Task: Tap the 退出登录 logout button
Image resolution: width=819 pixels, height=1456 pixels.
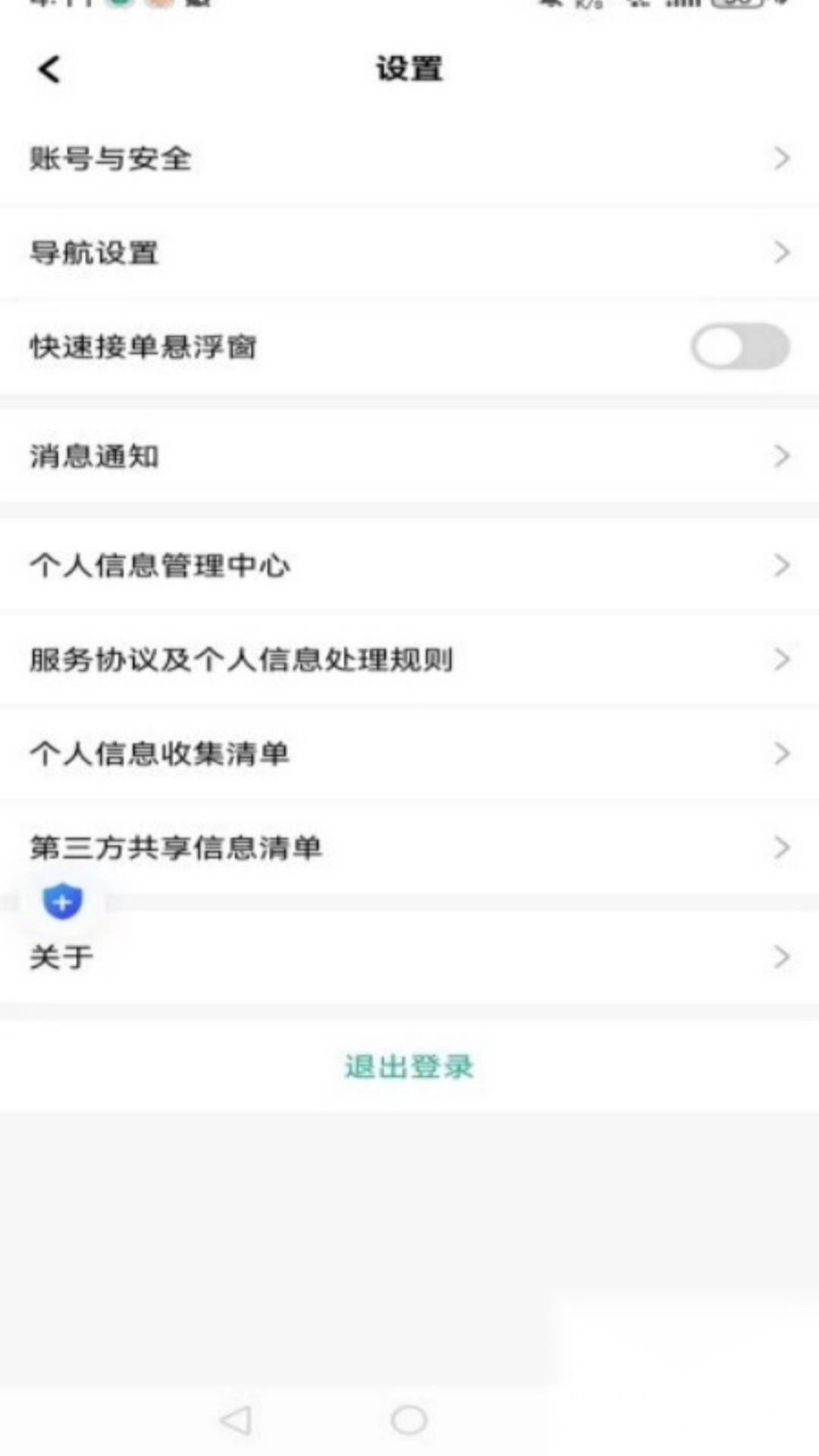Action: 409,1066
